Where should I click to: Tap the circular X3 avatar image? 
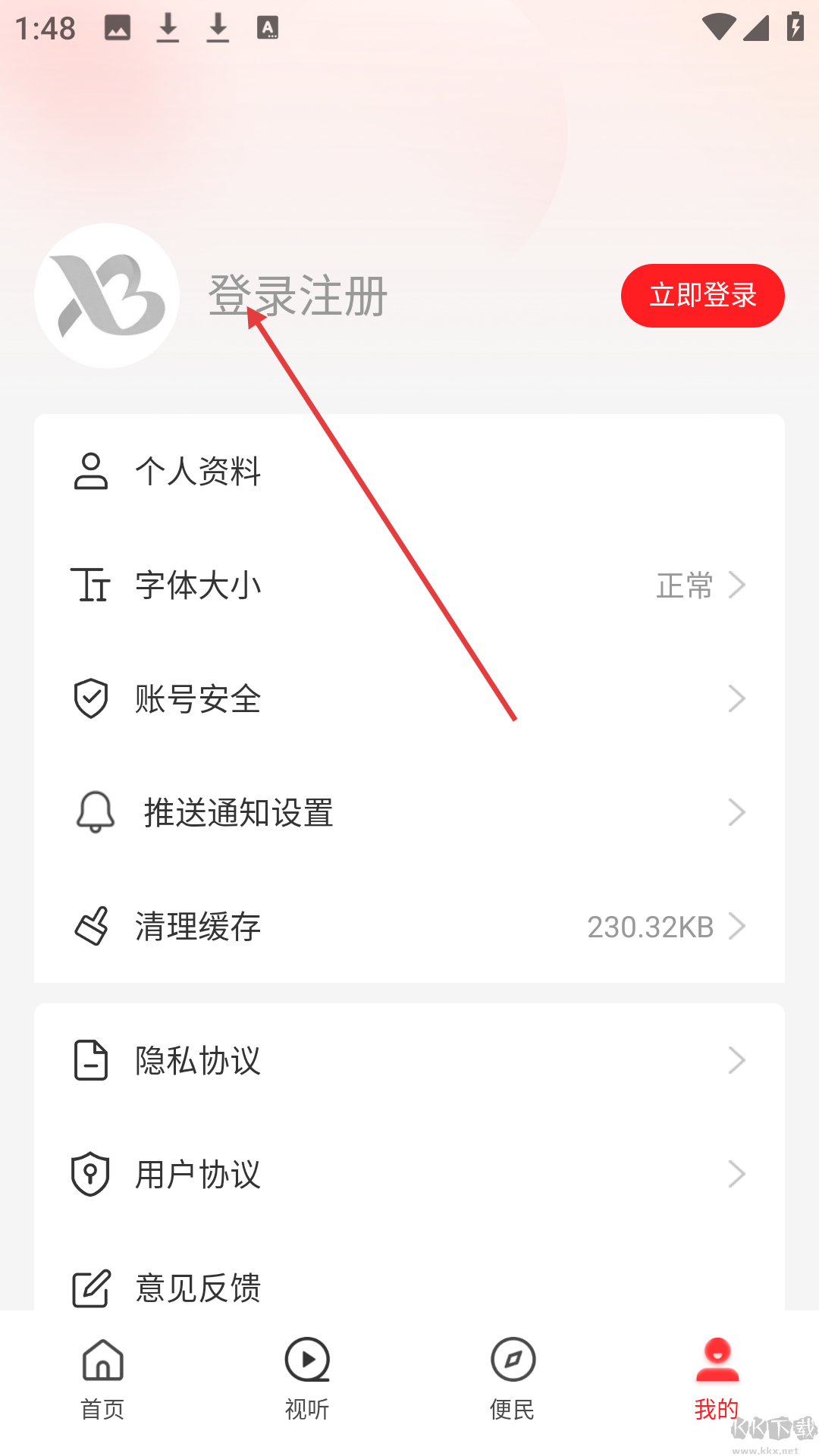click(x=106, y=296)
